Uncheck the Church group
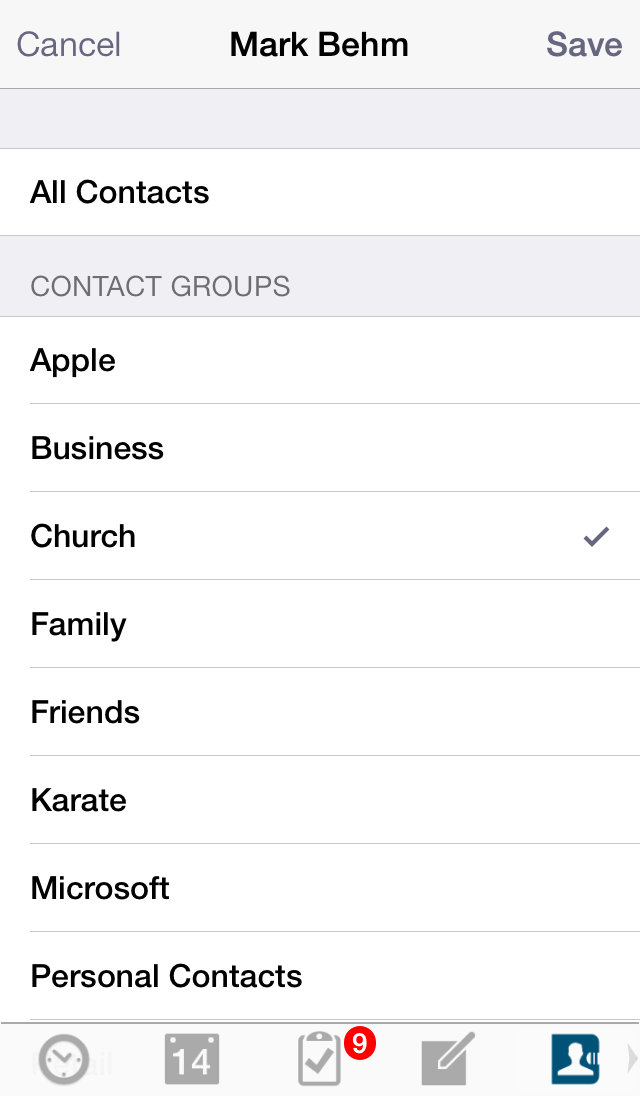The image size is (640, 1096). pyautogui.click(x=320, y=536)
